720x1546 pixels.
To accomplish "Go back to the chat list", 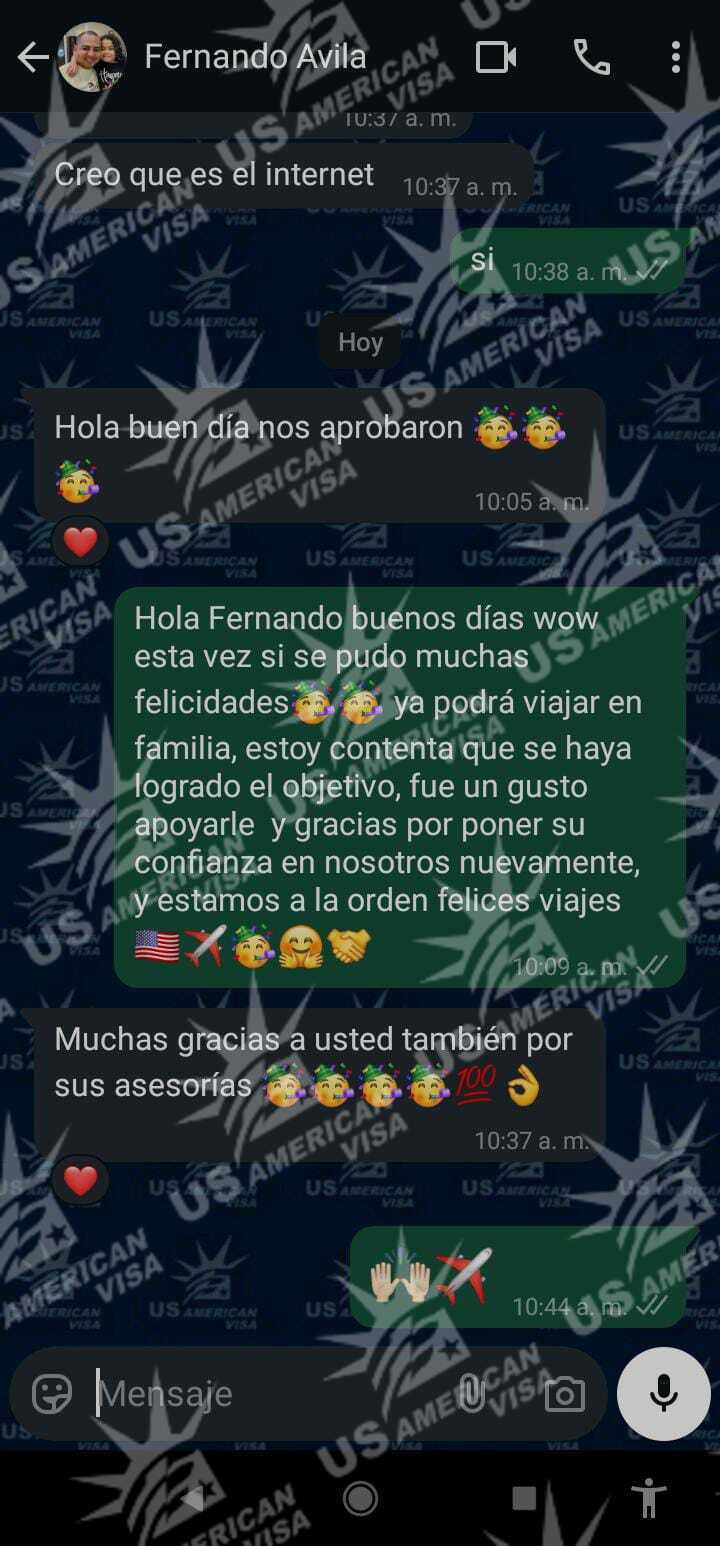I will click(x=32, y=58).
